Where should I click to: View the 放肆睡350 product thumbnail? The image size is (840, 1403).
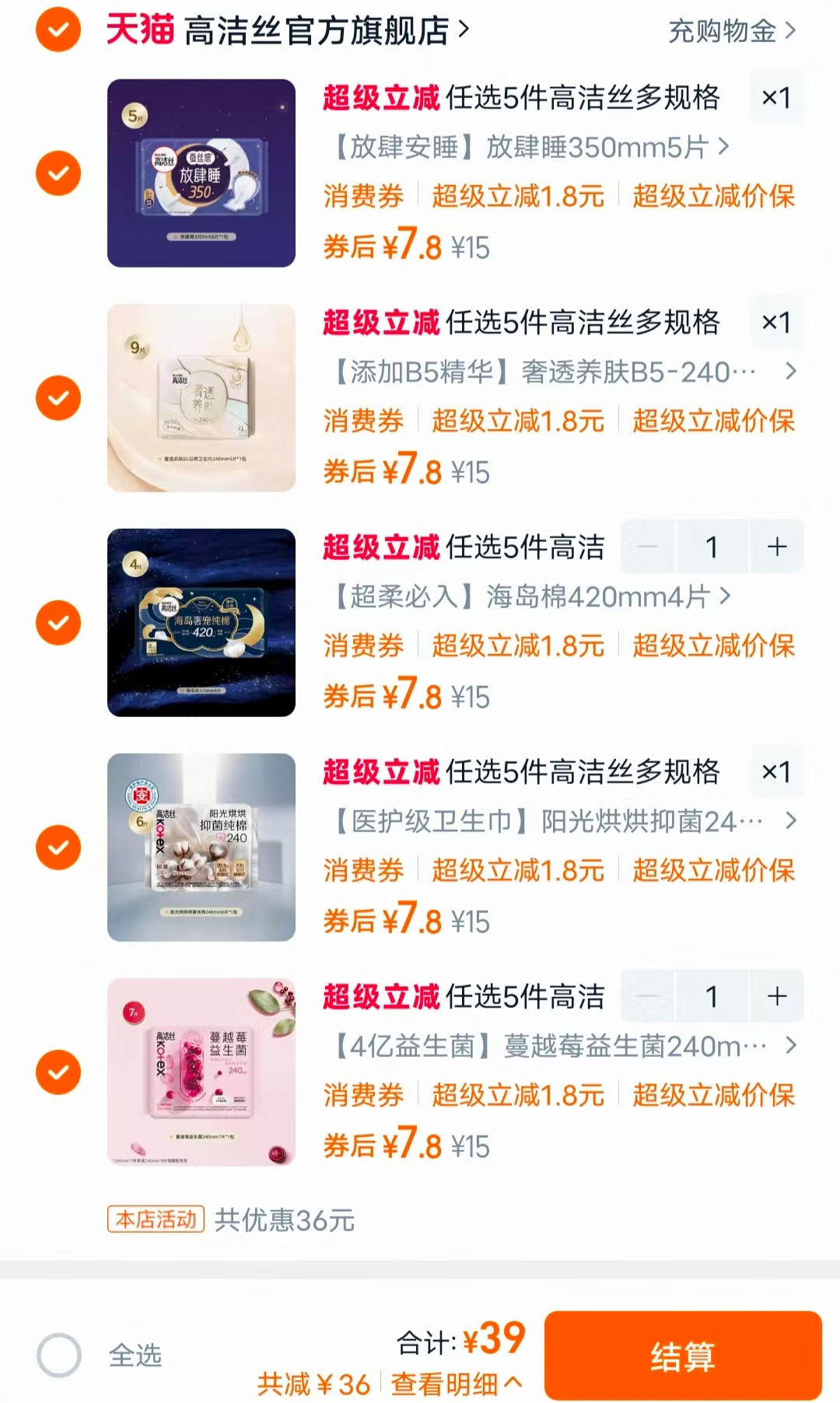click(201, 173)
